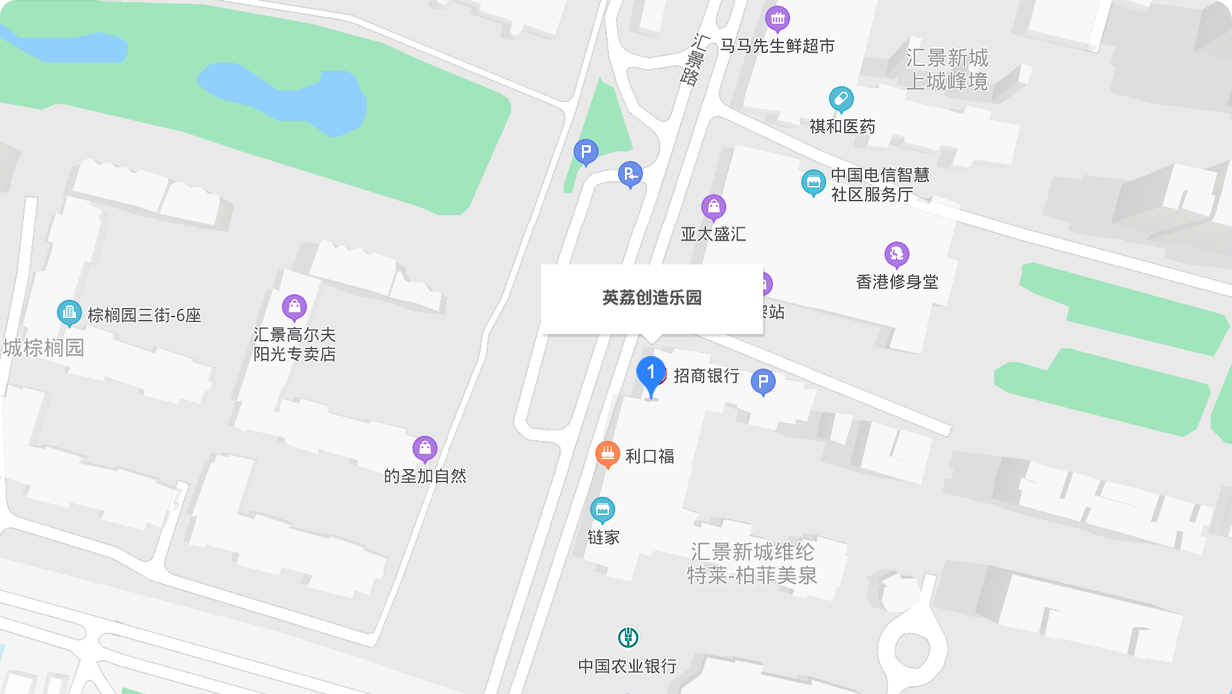Screen dimensions: 1232x694
Task: Select the 招商银行 point of interest
Action: coord(705,376)
